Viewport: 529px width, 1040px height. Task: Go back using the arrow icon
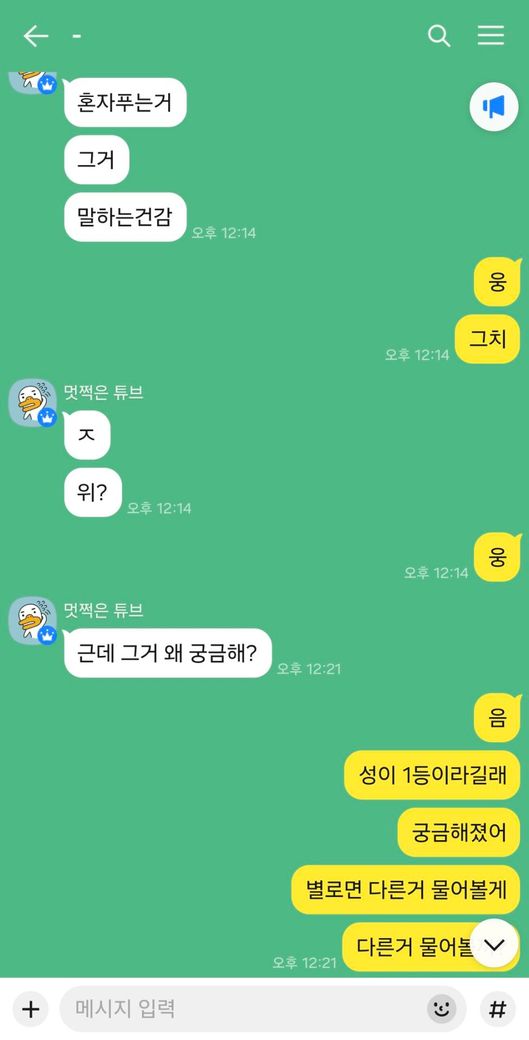click(36, 36)
